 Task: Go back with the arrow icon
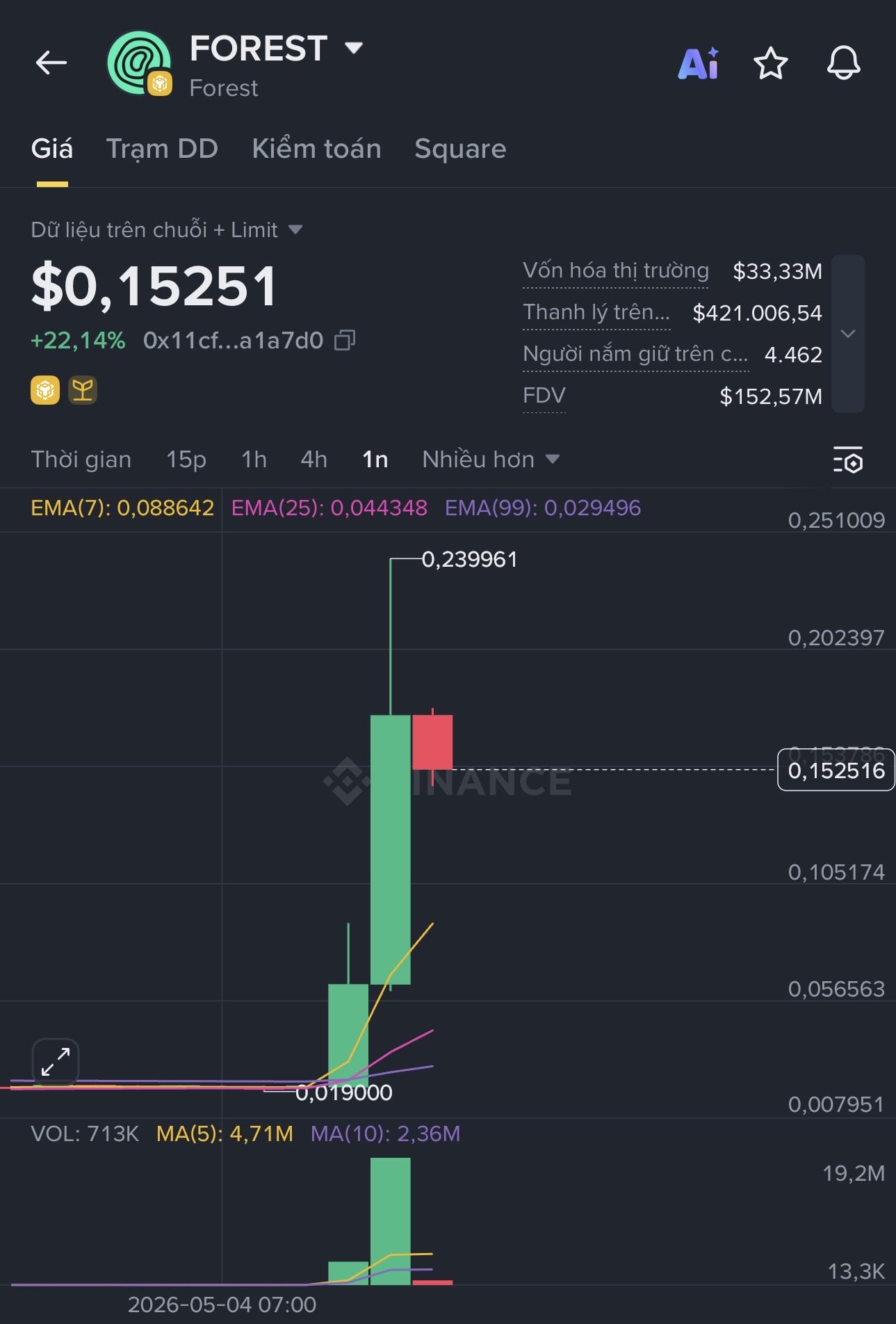pyautogui.click(x=51, y=63)
